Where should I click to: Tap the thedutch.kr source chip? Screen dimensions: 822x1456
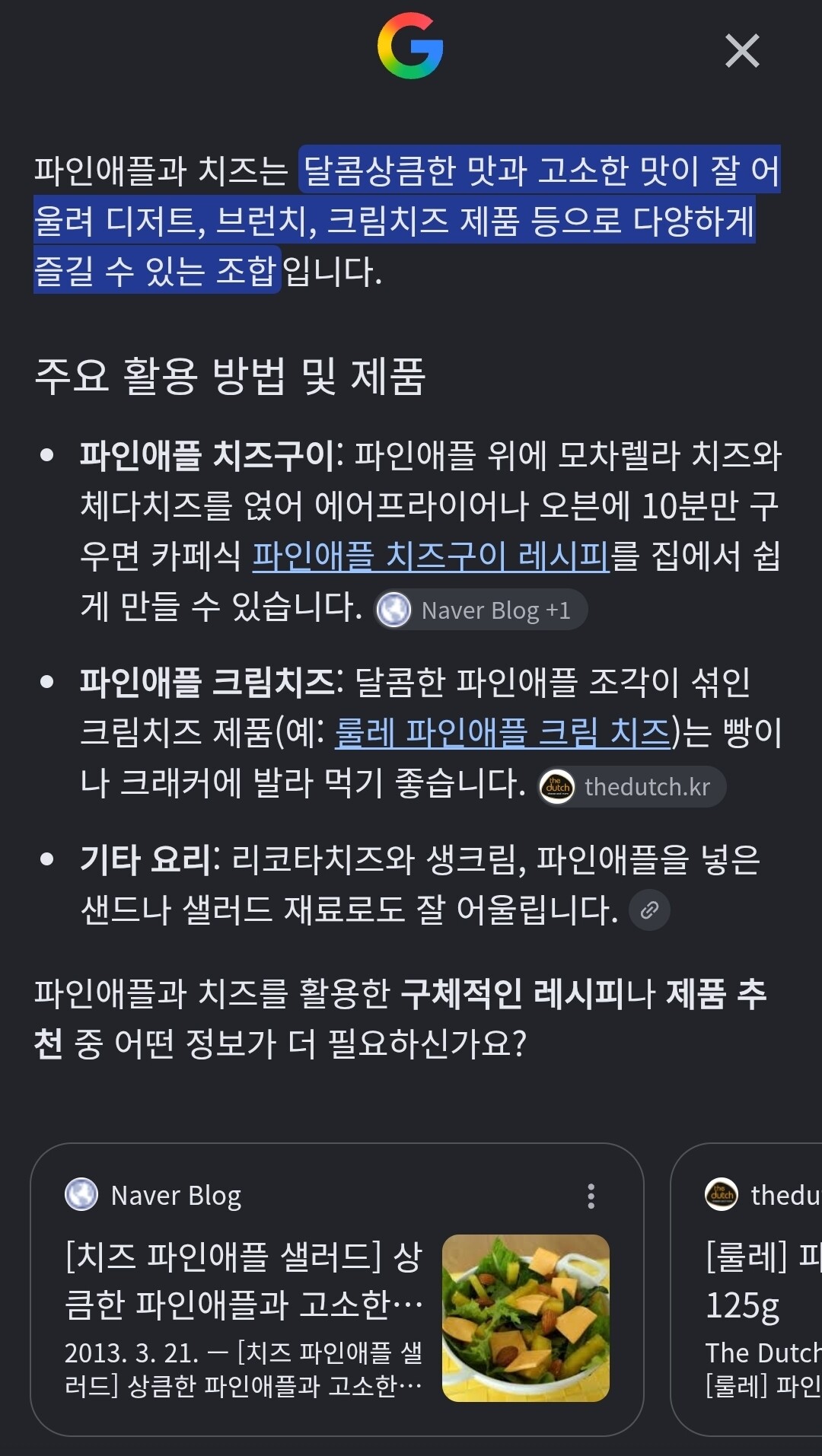(632, 786)
